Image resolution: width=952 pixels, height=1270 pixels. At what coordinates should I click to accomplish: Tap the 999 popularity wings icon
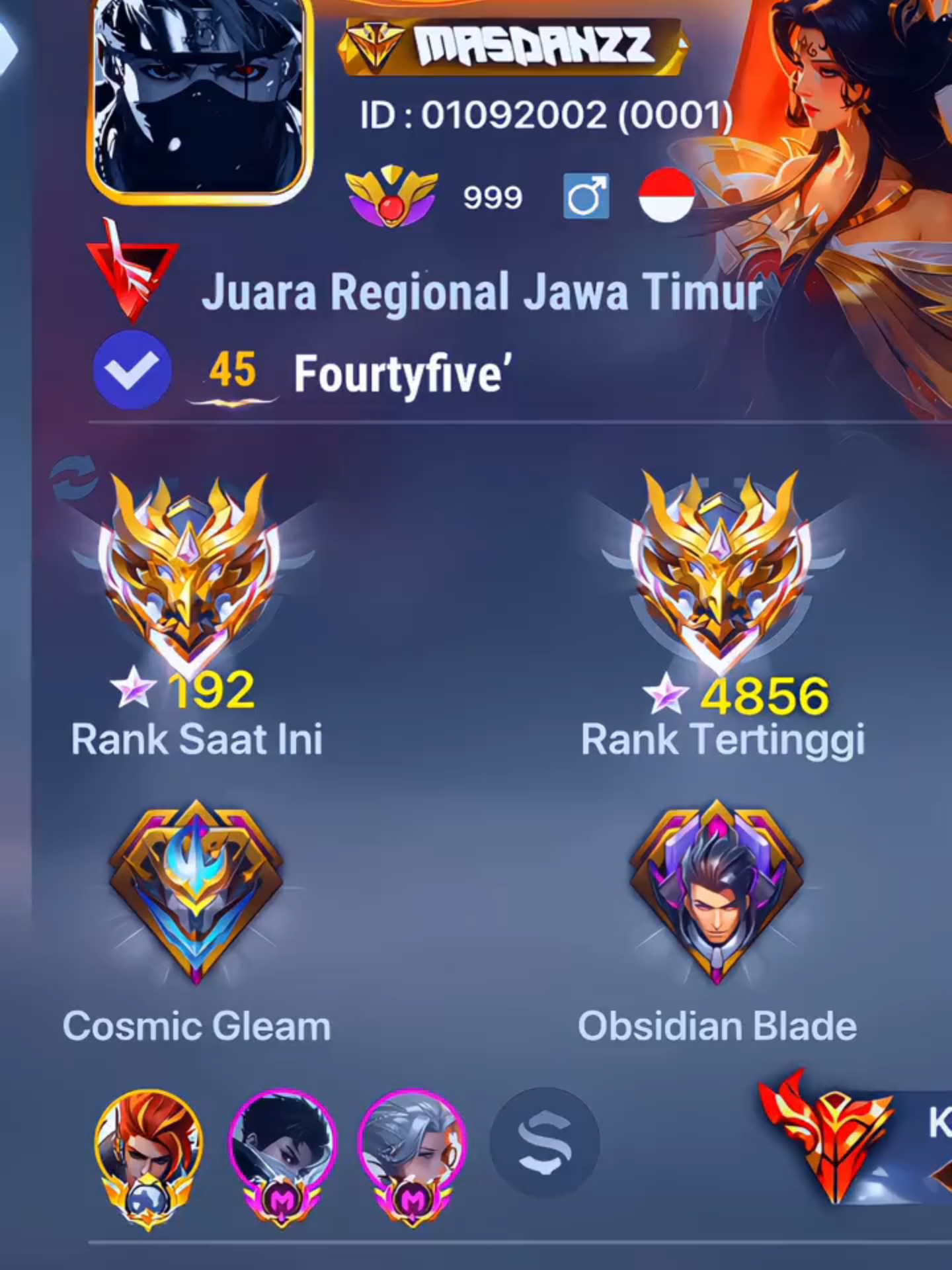391,196
